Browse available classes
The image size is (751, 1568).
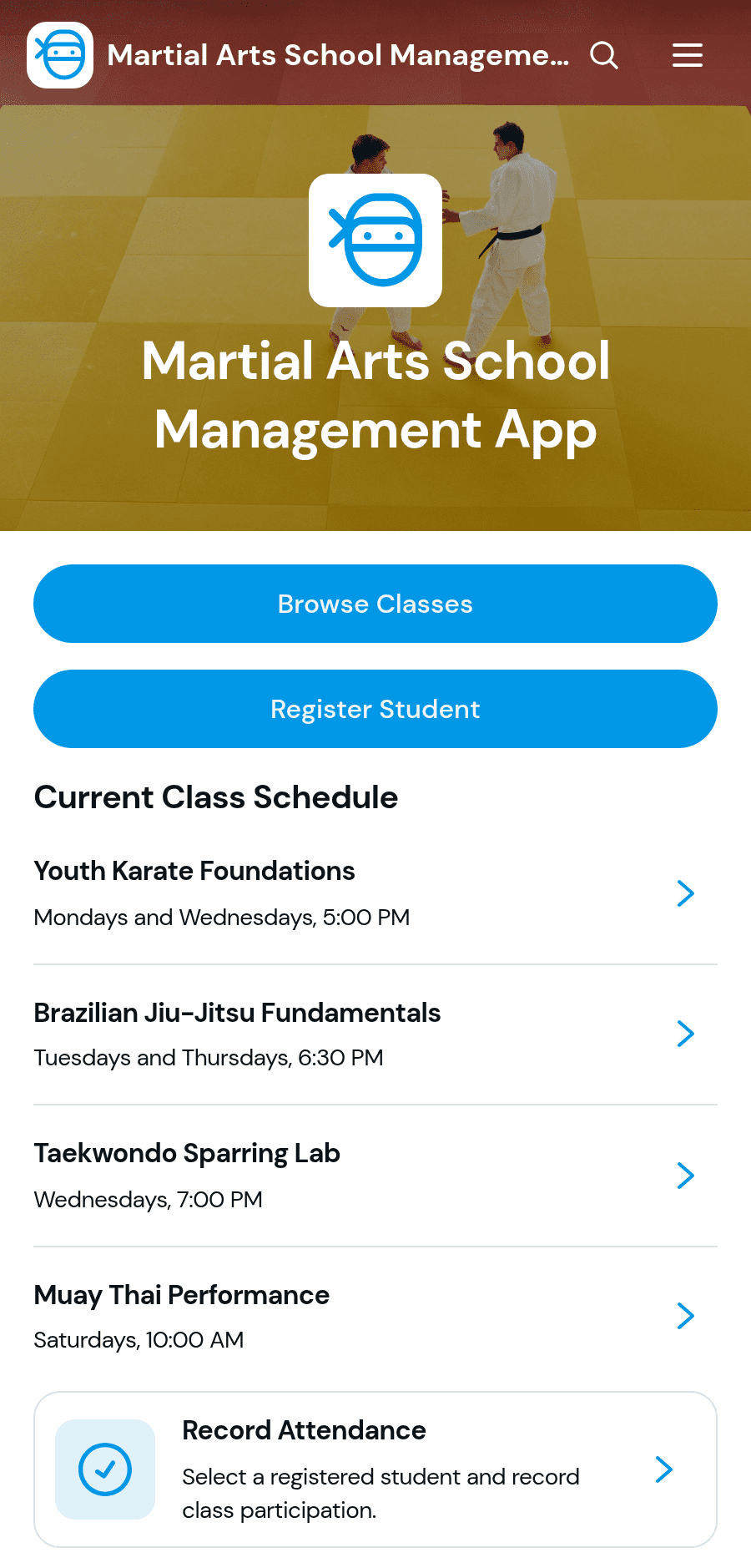pos(375,604)
